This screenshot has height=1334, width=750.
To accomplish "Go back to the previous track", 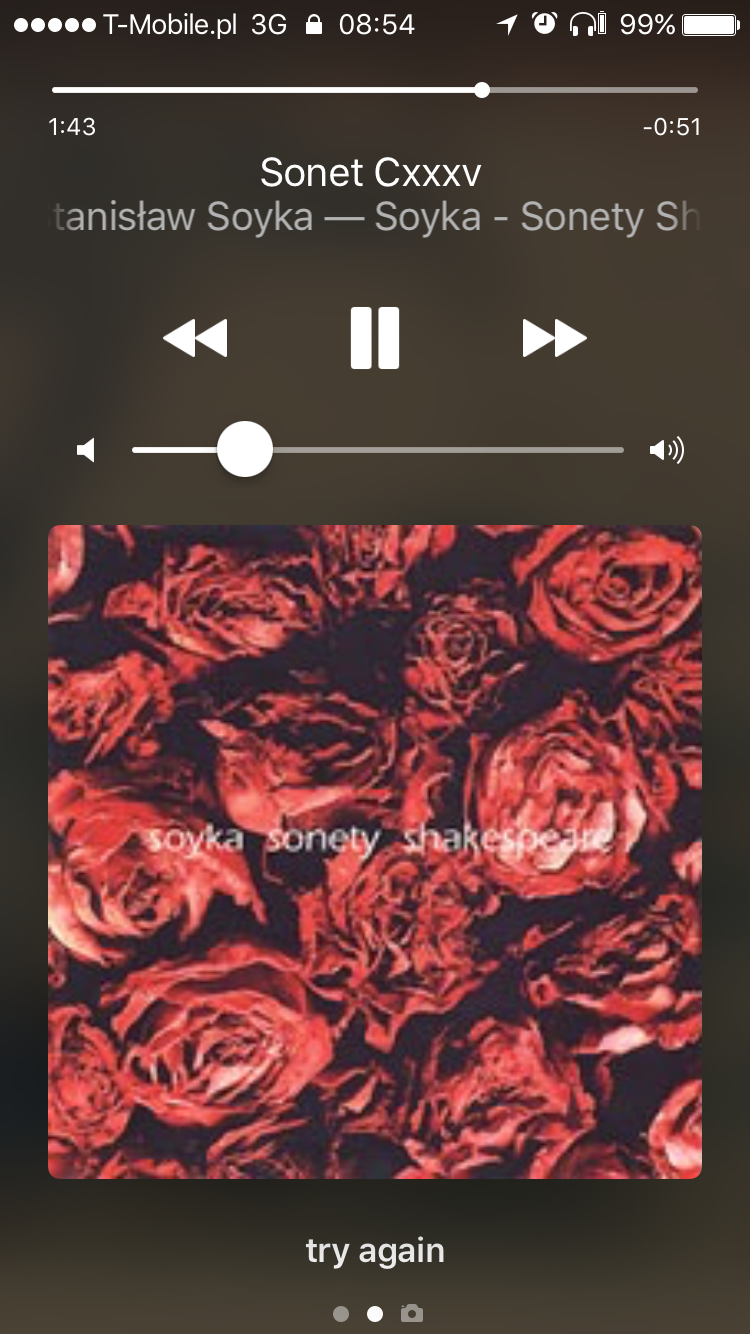I will tap(195, 338).
